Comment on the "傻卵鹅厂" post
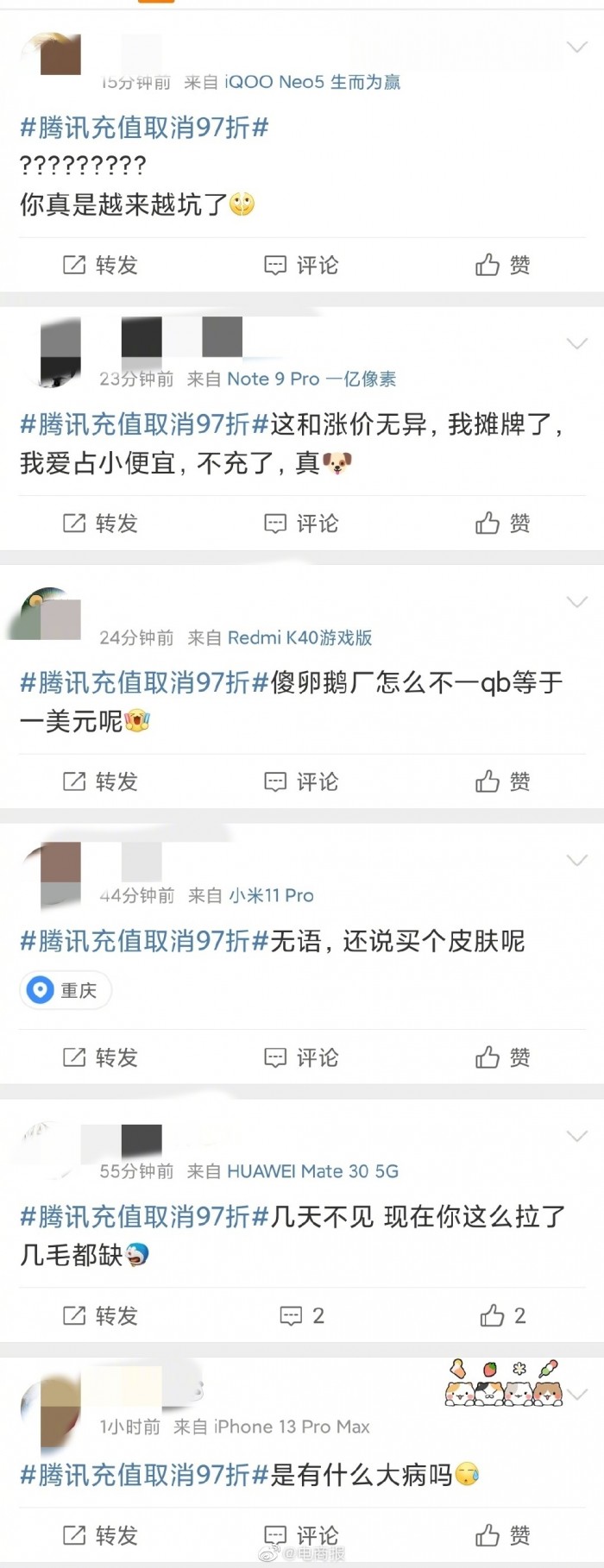Viewport: 604px width, 1568px height. [x=301, y=781]
